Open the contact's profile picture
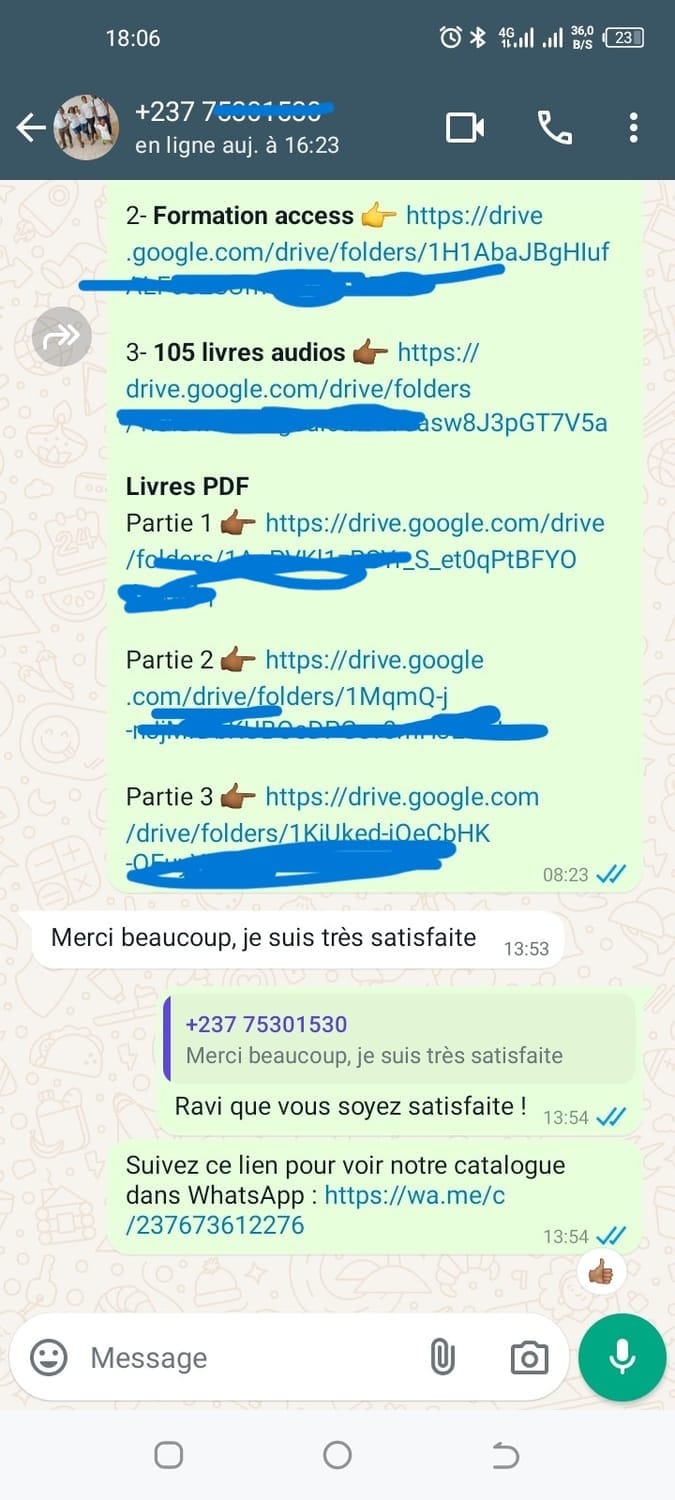Viewport: 675px width, 1500px height. click(86, 128)
